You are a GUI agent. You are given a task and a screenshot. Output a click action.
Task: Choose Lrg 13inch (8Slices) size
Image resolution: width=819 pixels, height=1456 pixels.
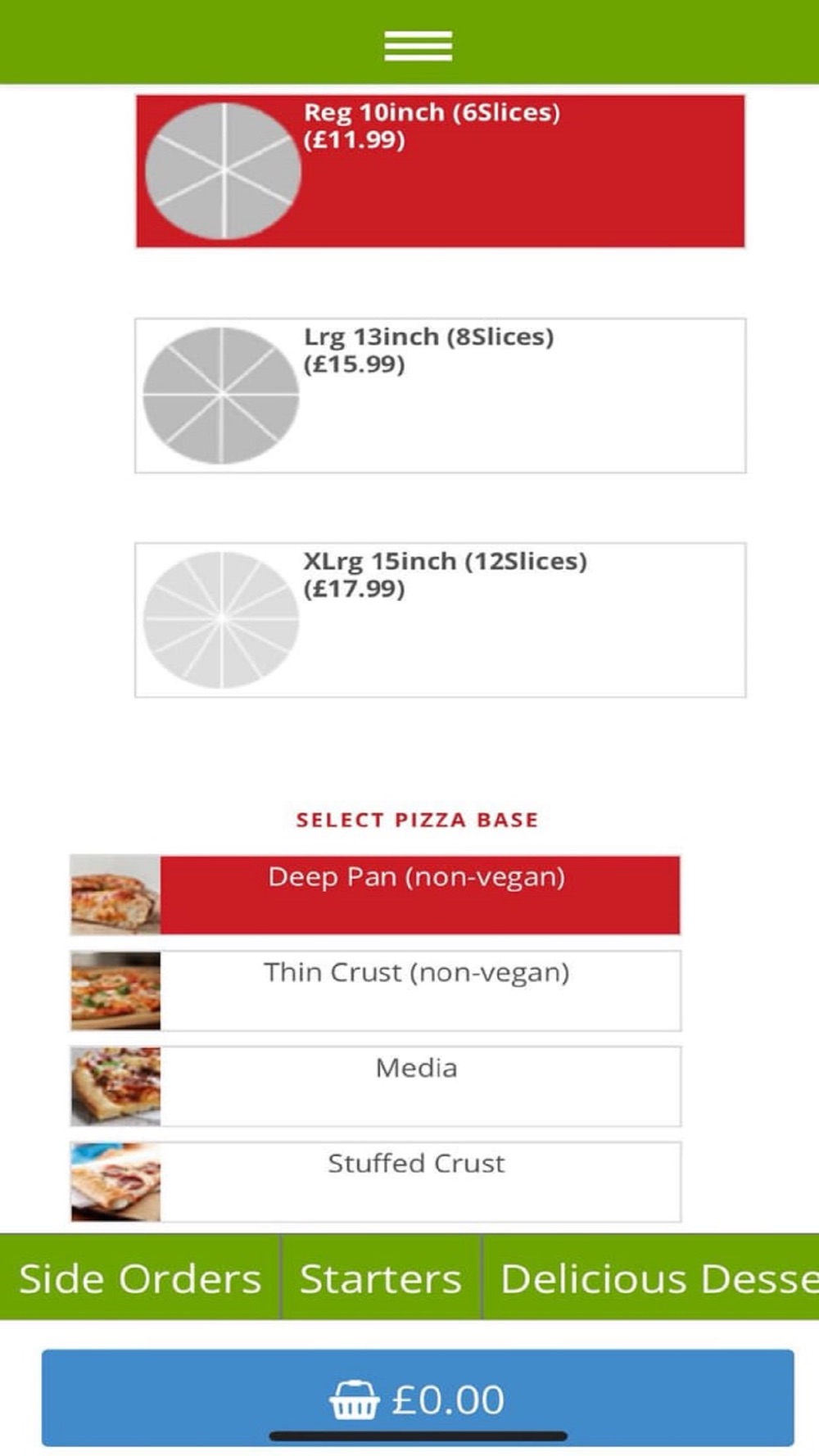(x=441, y=396)
